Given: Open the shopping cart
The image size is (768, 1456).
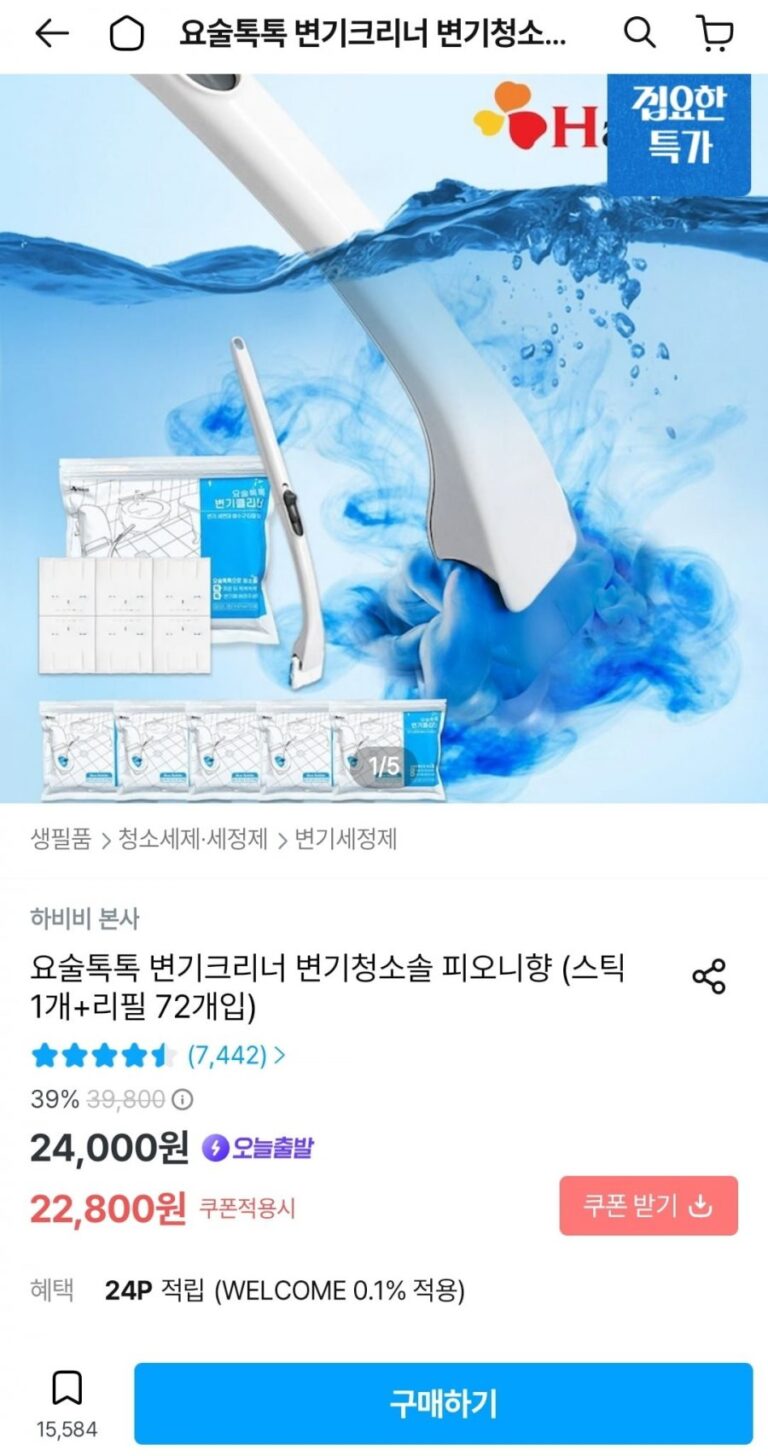Looking at the screenshot, I should click(x=714, y=34).
